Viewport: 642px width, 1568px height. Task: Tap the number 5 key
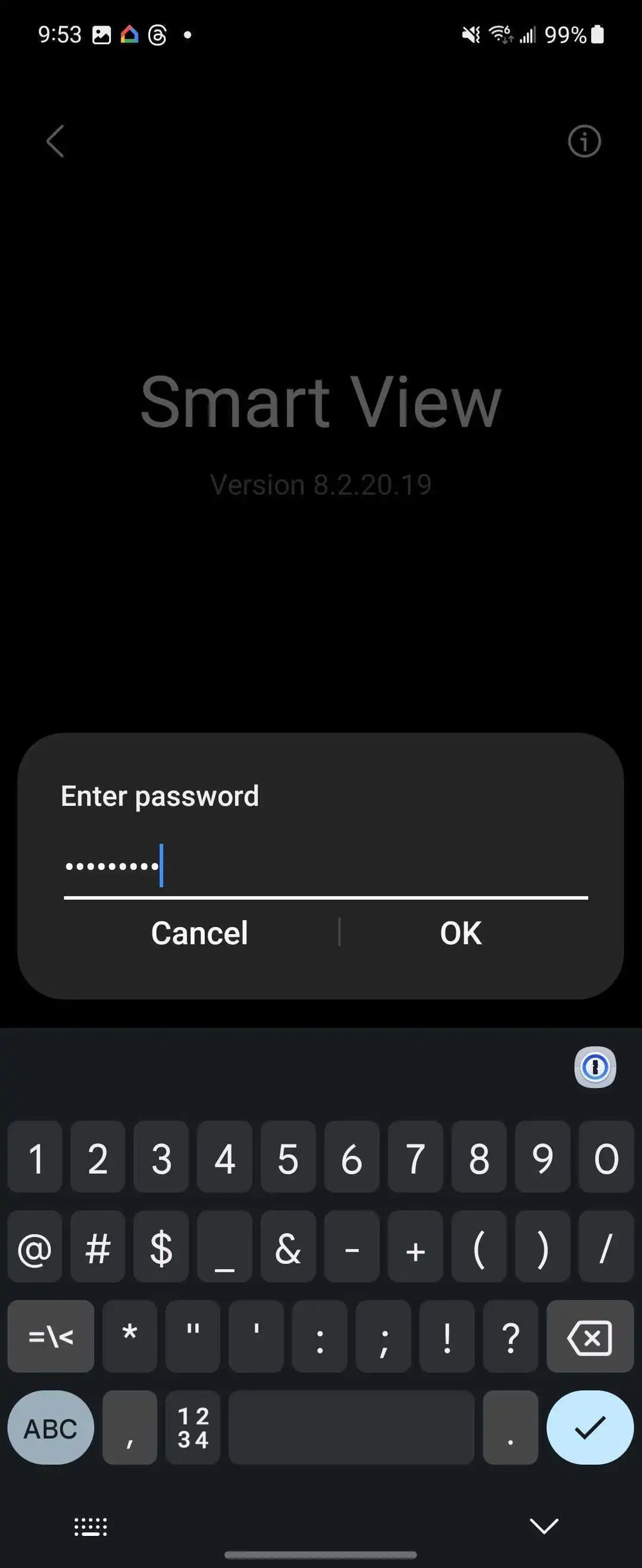click(288, 1159)
